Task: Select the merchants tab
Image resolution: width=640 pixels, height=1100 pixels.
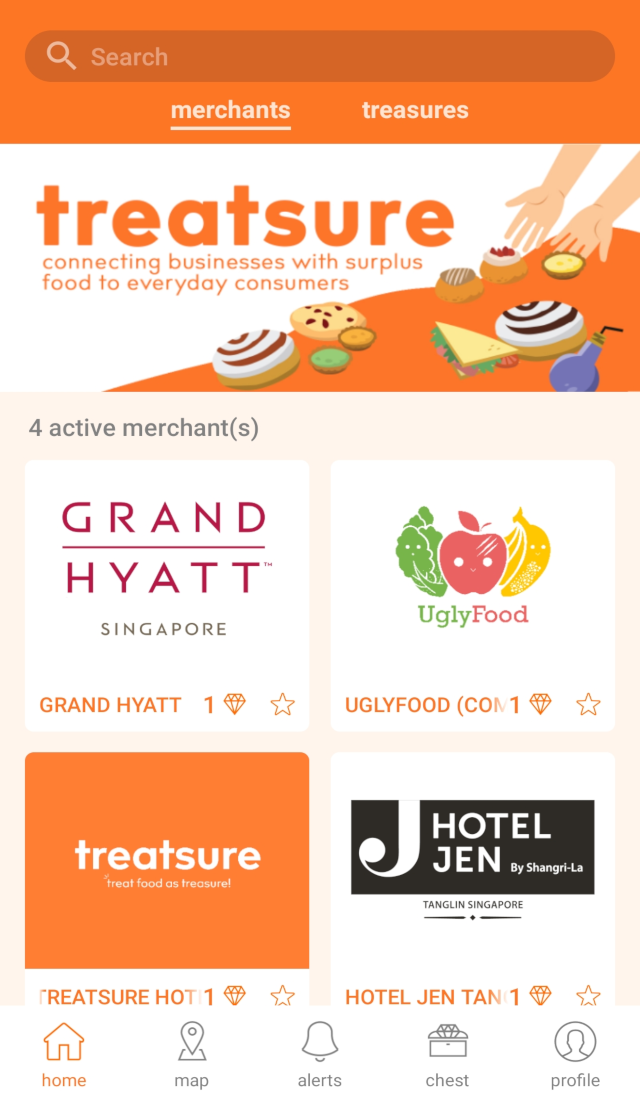Action: [230, 110]
